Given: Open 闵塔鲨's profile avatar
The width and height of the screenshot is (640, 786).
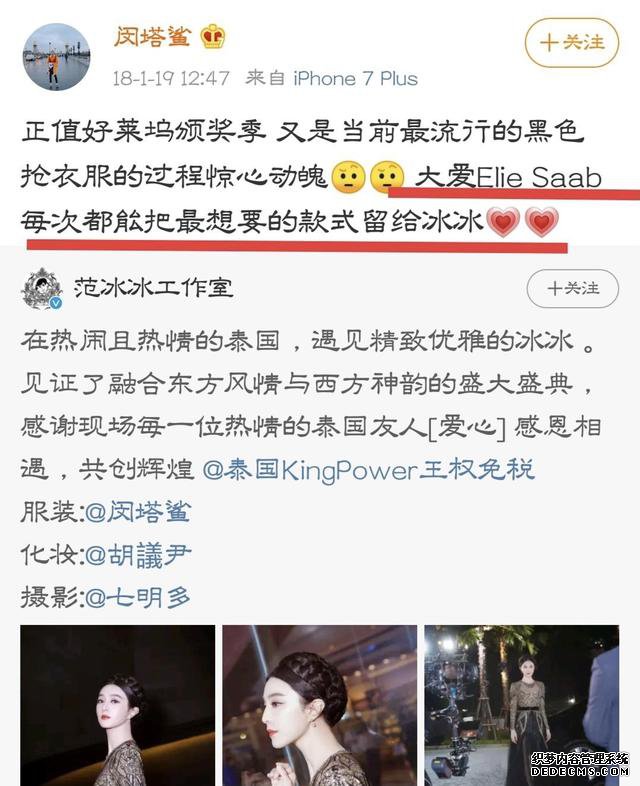Looking at the screenshot, I should point(56,56).
